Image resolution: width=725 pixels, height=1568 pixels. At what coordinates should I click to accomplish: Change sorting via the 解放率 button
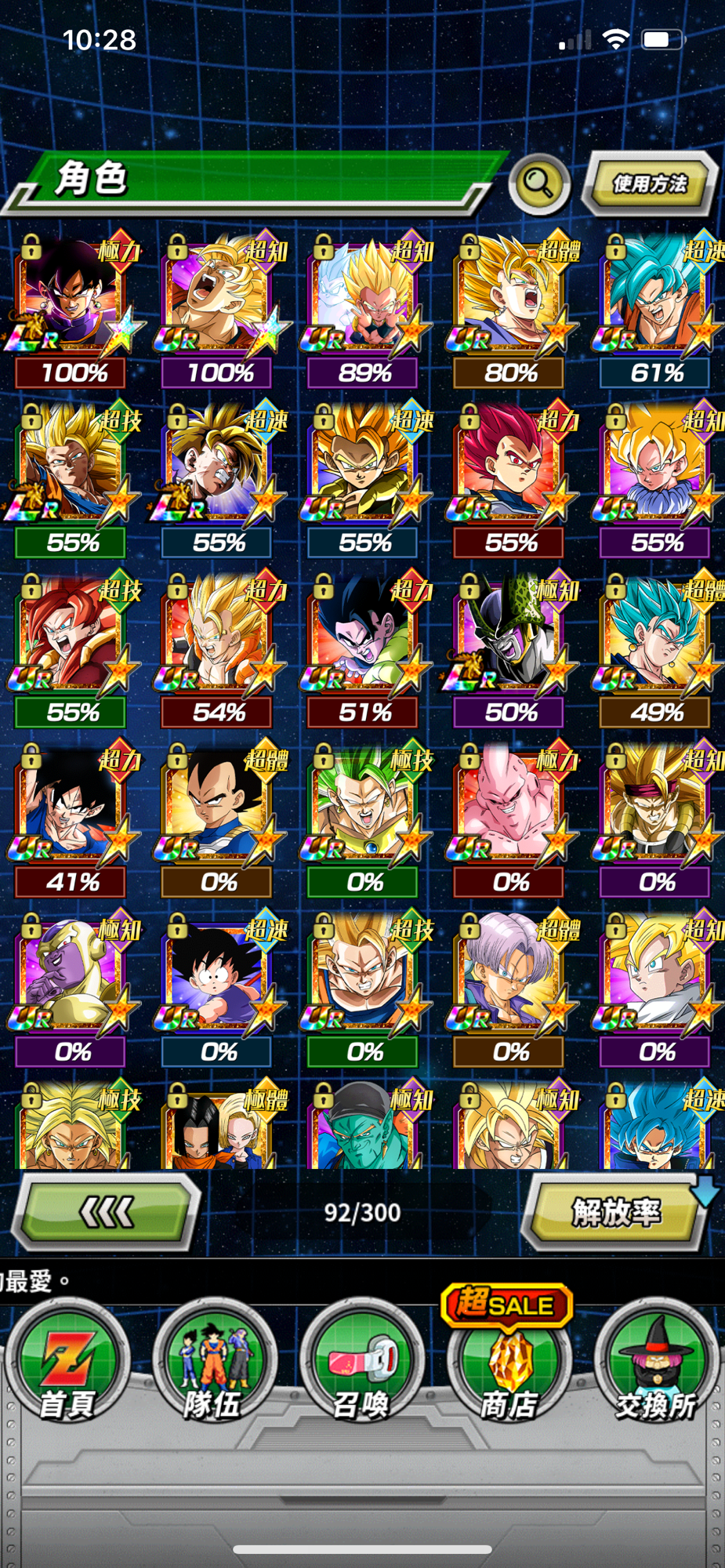617,1213
